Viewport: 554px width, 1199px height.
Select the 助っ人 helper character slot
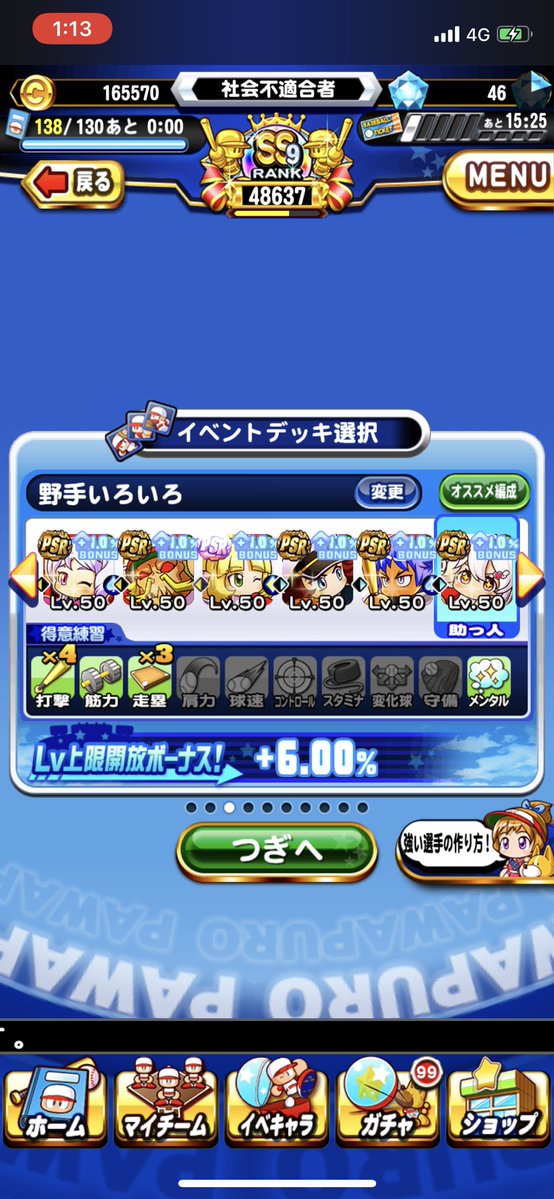[x=476, y=579]
